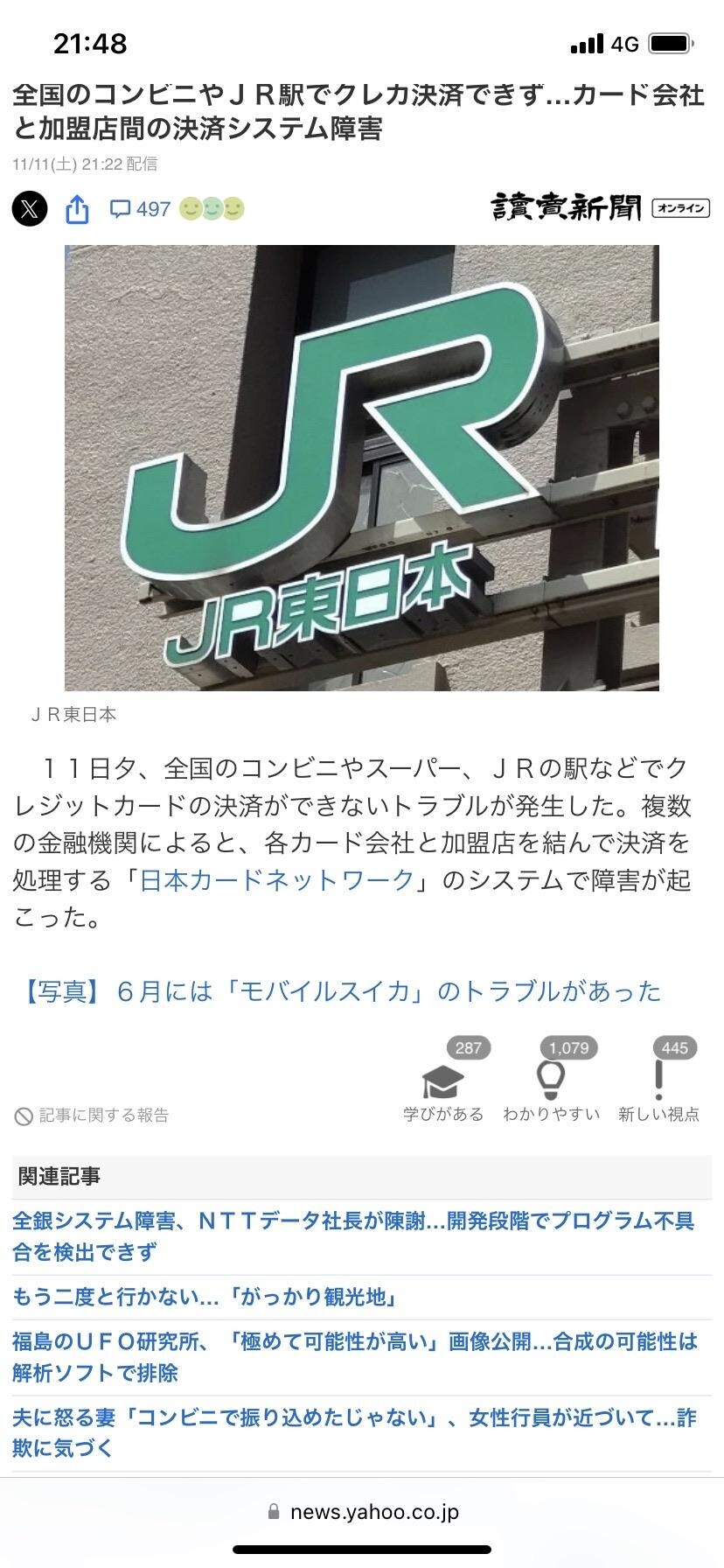The image size is (724, 1568).
Task: Tap the news.yahoo.co.jp address bar
Action: [376, 1511]
